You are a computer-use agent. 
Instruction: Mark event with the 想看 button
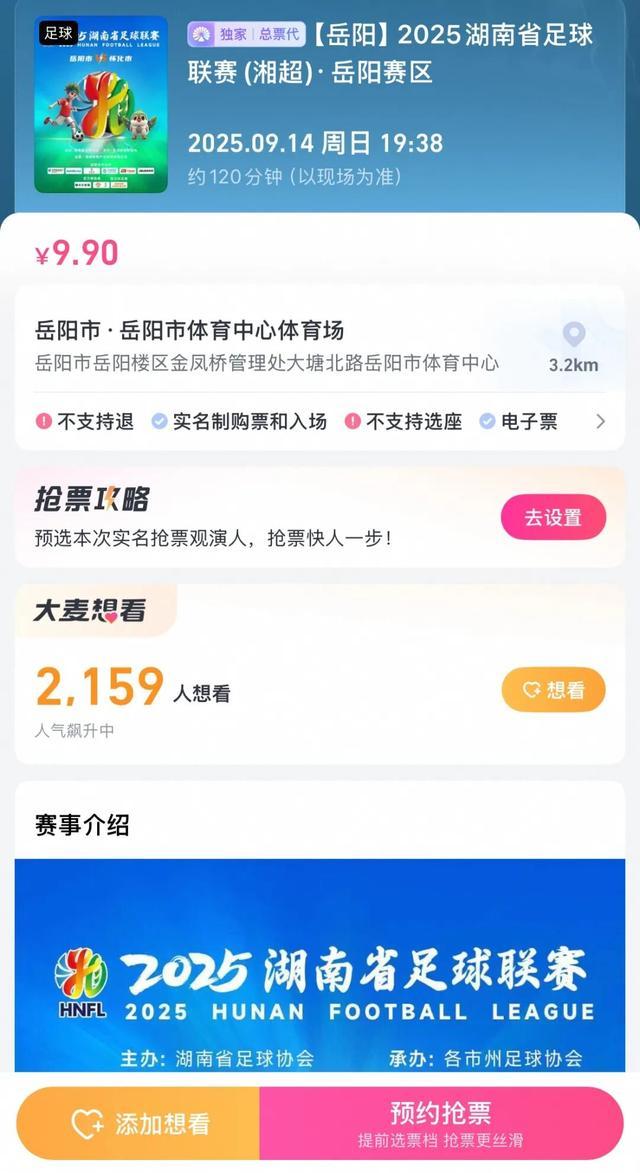click(553, 689)
